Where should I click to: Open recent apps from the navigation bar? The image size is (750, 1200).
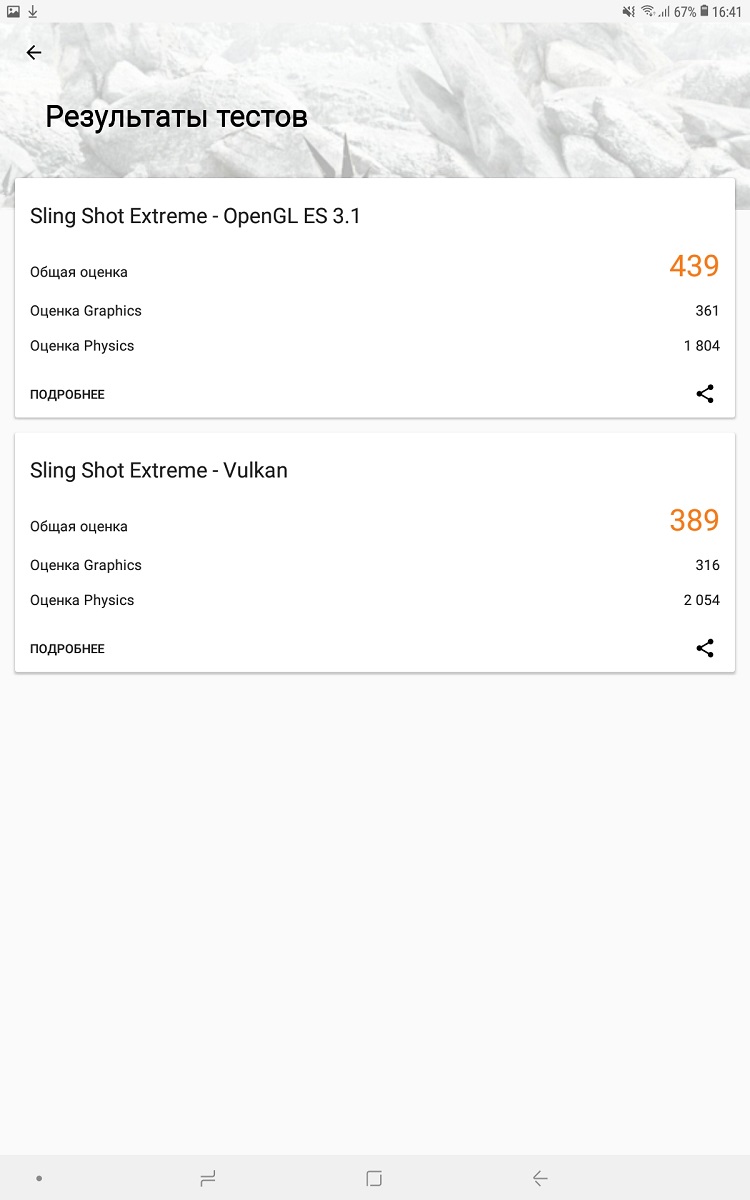coord(208,1178)
